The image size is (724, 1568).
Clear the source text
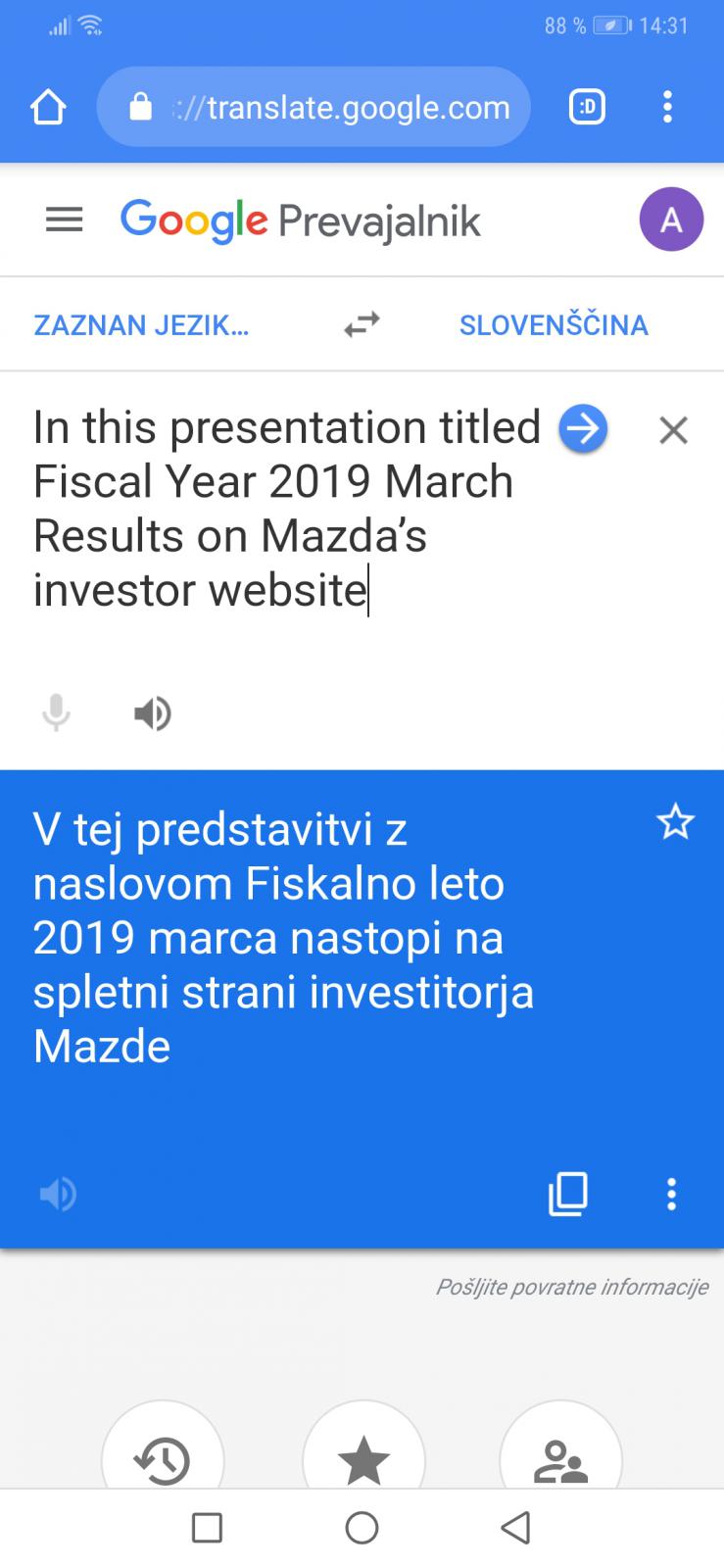point(673,430)
